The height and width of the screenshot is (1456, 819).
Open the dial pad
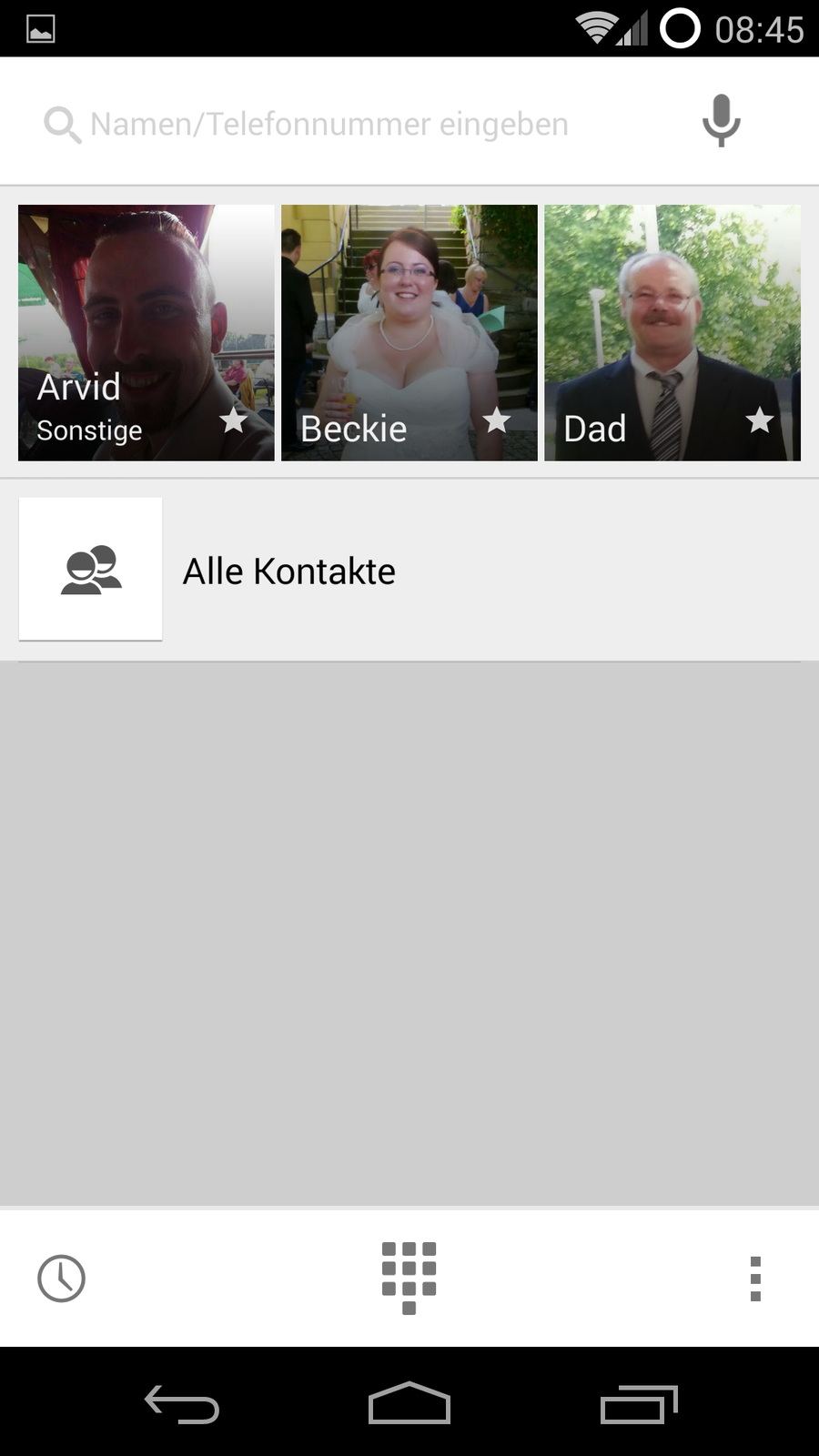coord(409,1276)
